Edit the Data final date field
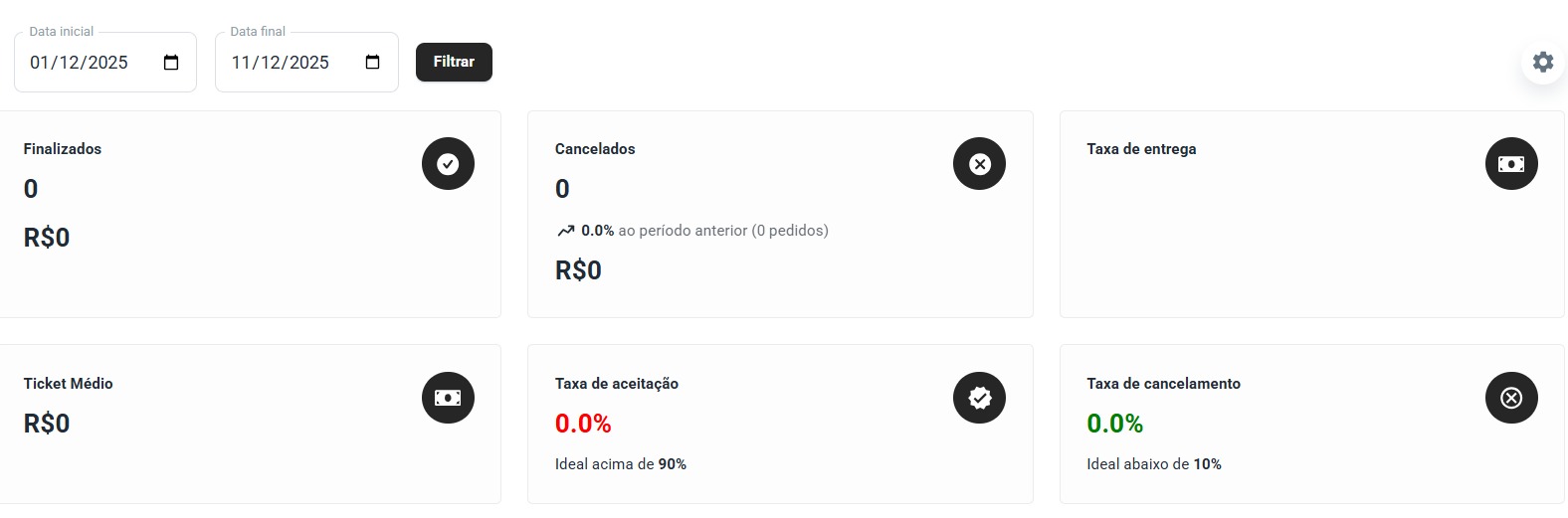Viewport: 1568px width, 518px height. pyautogui.click(x=281, y=63)
